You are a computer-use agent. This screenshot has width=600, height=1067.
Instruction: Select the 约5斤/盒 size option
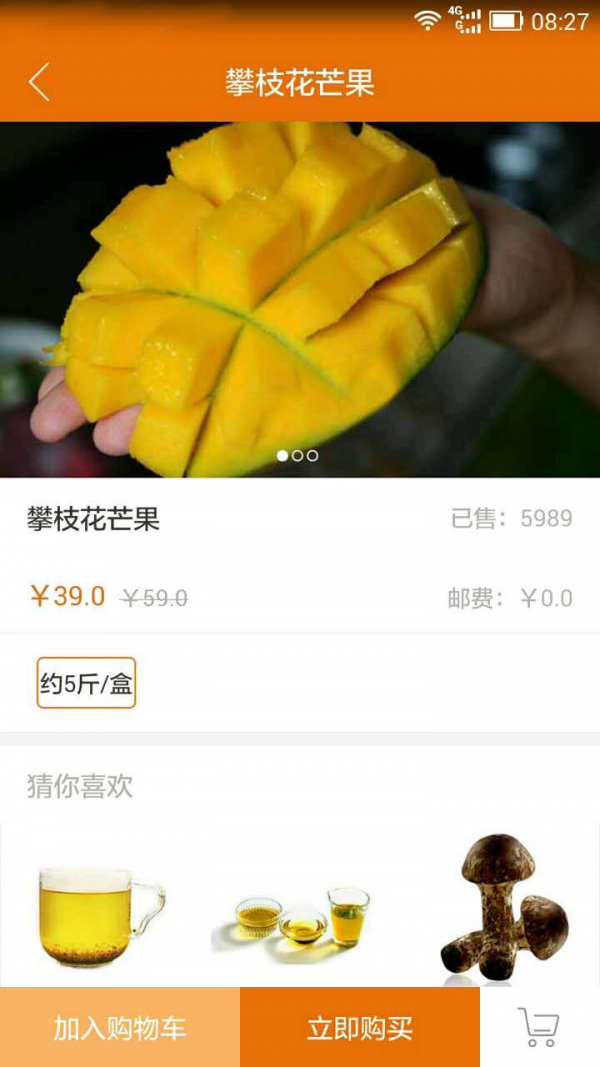86,683
